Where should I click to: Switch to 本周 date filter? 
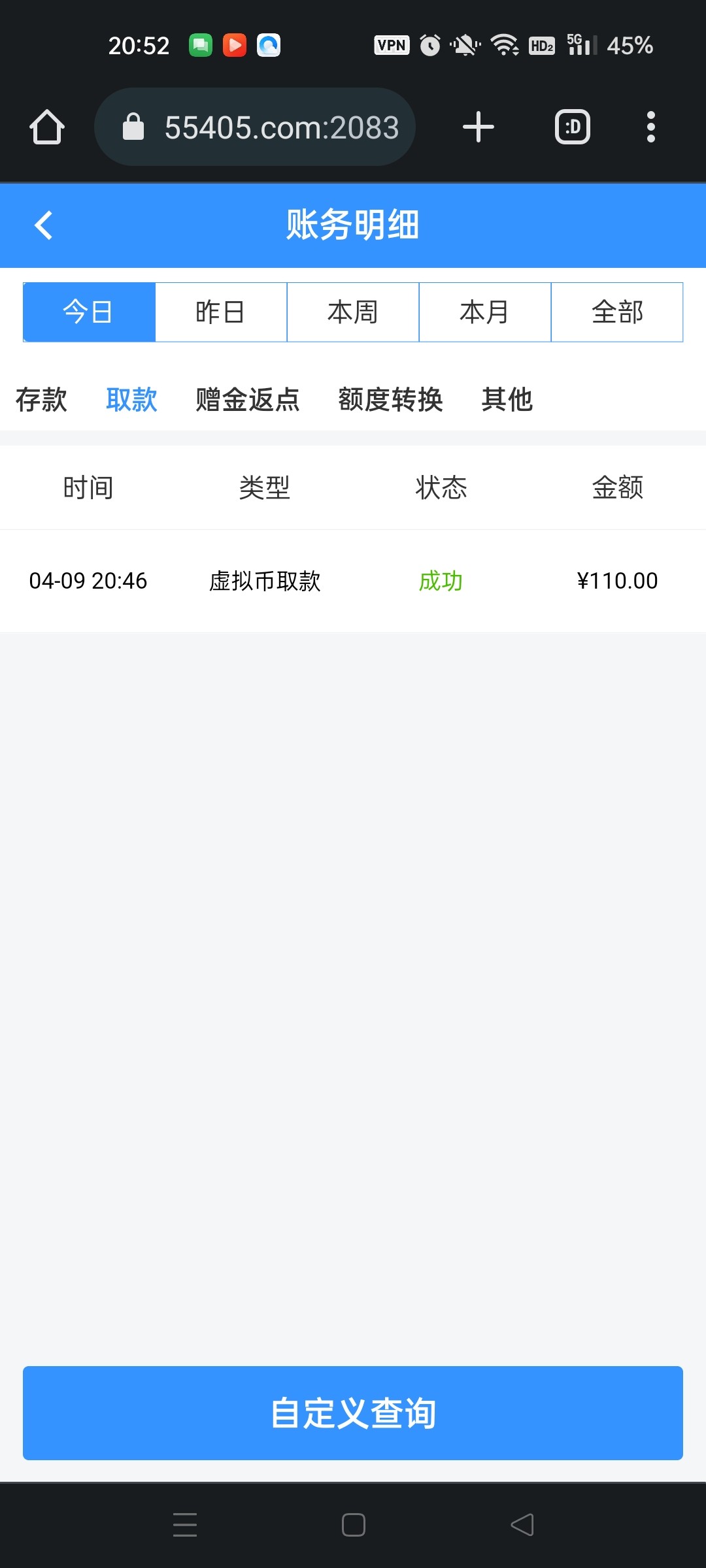coord(353,312)
